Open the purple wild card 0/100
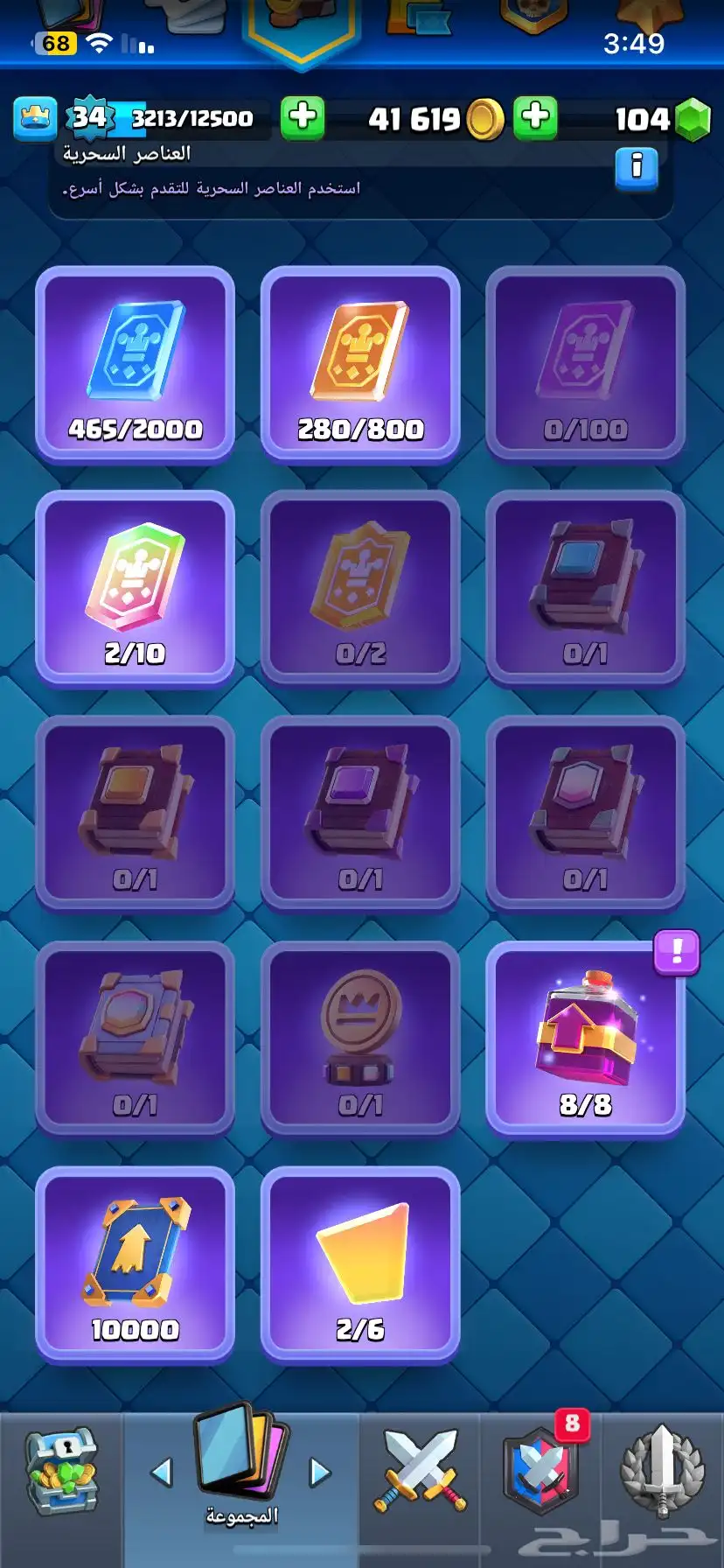The width and height of the screenshot is (724, 1568). 585,363
